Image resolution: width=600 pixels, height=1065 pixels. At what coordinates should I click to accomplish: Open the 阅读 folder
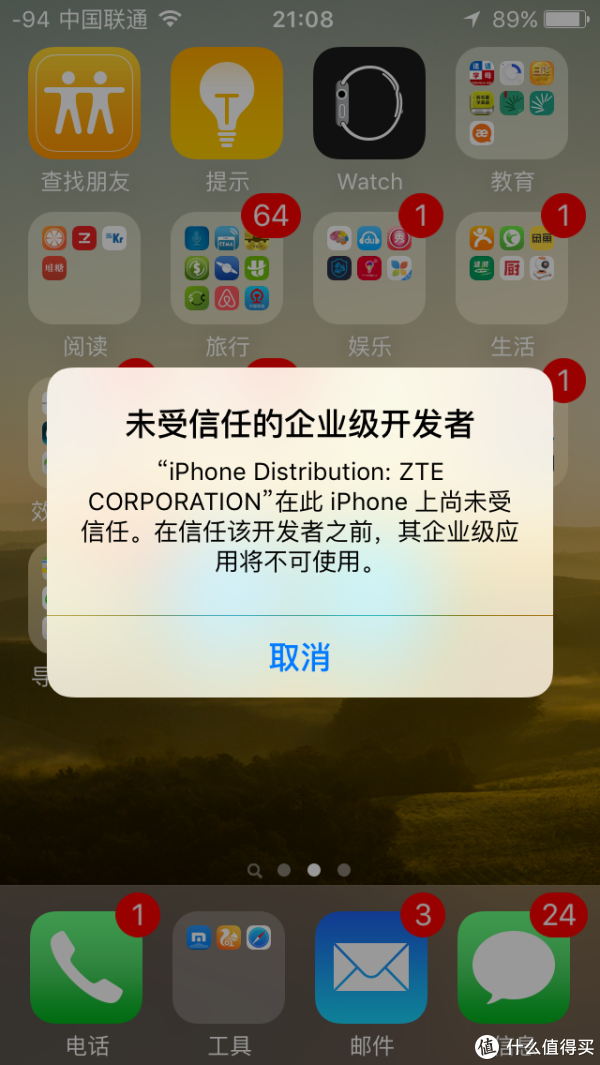click(84, 268)
